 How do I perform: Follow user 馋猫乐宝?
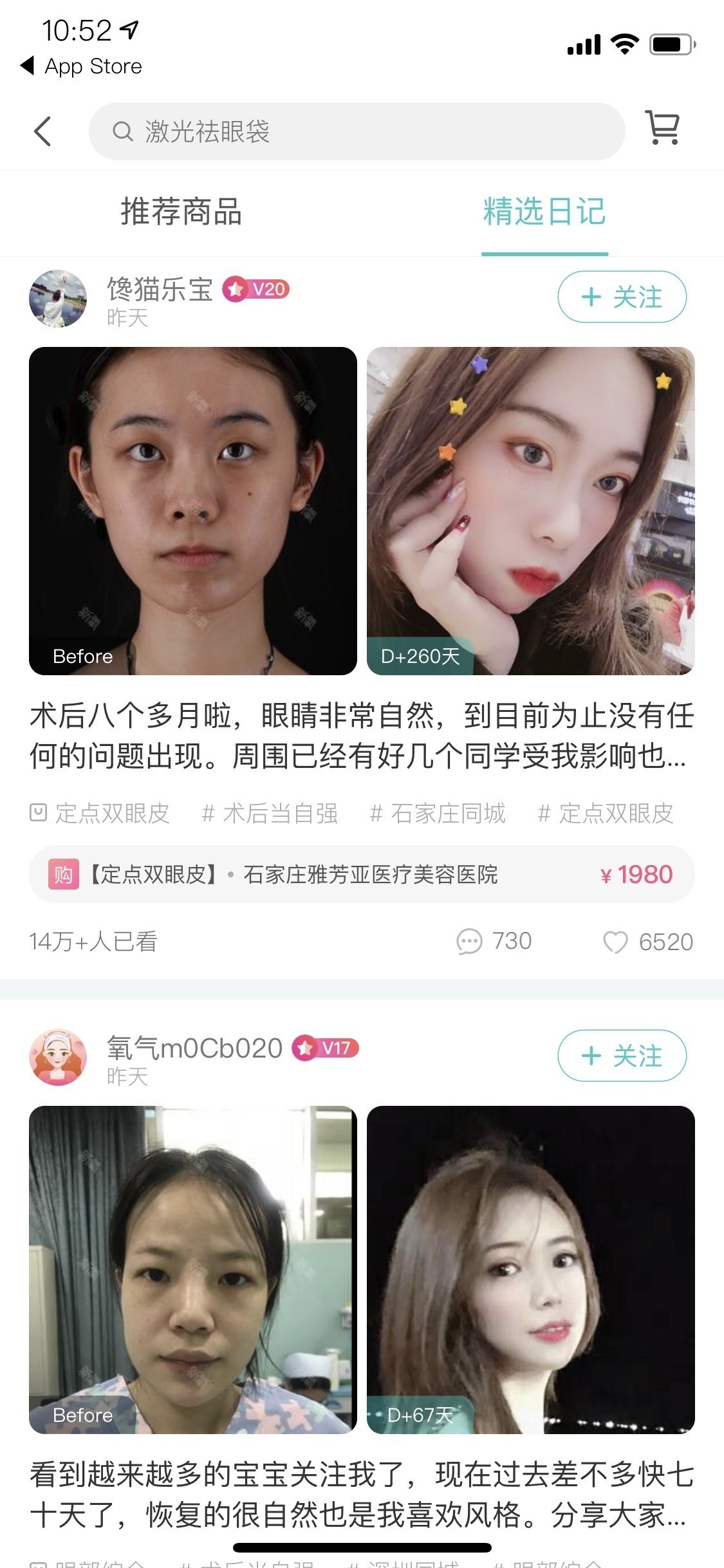(x=622, y=297)
